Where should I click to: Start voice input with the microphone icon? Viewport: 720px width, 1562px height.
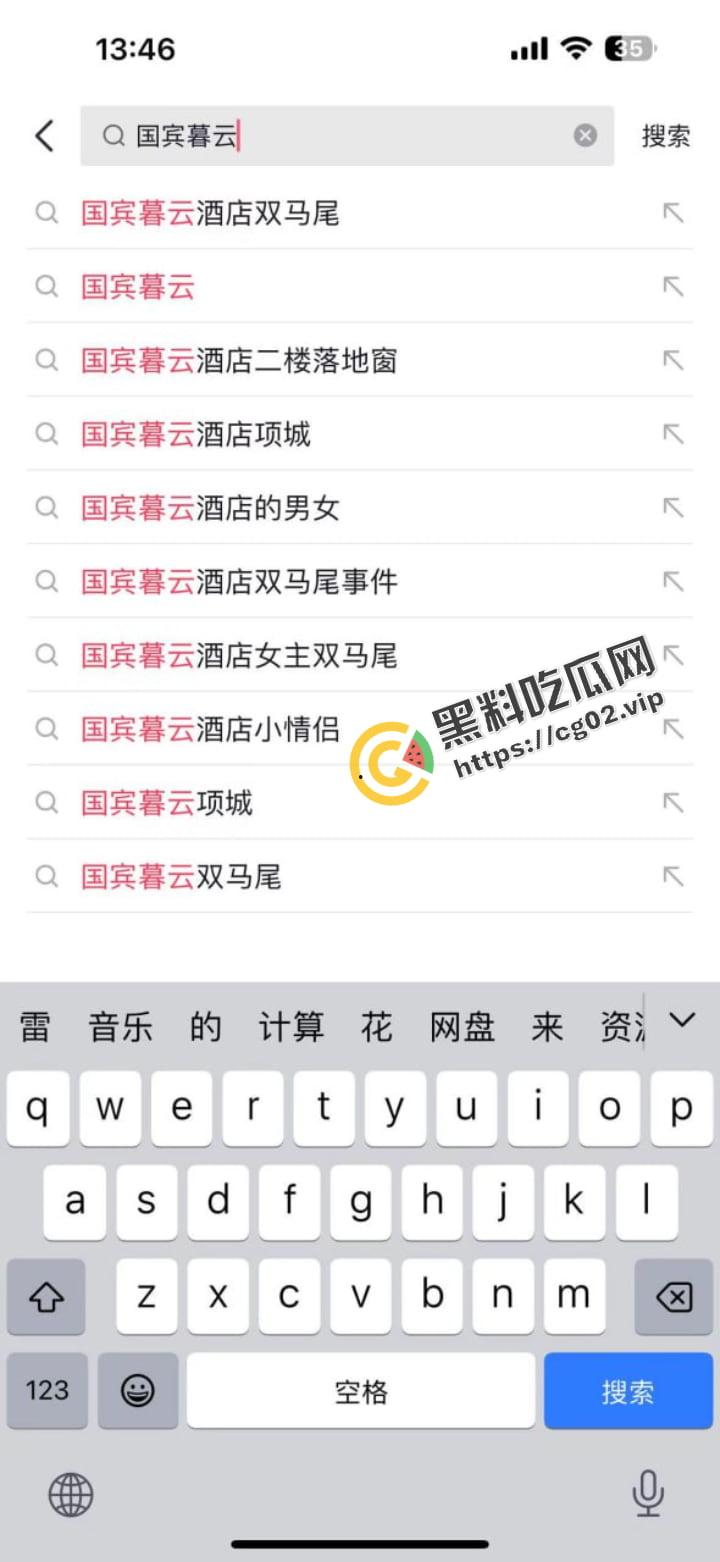point(648,1496)
